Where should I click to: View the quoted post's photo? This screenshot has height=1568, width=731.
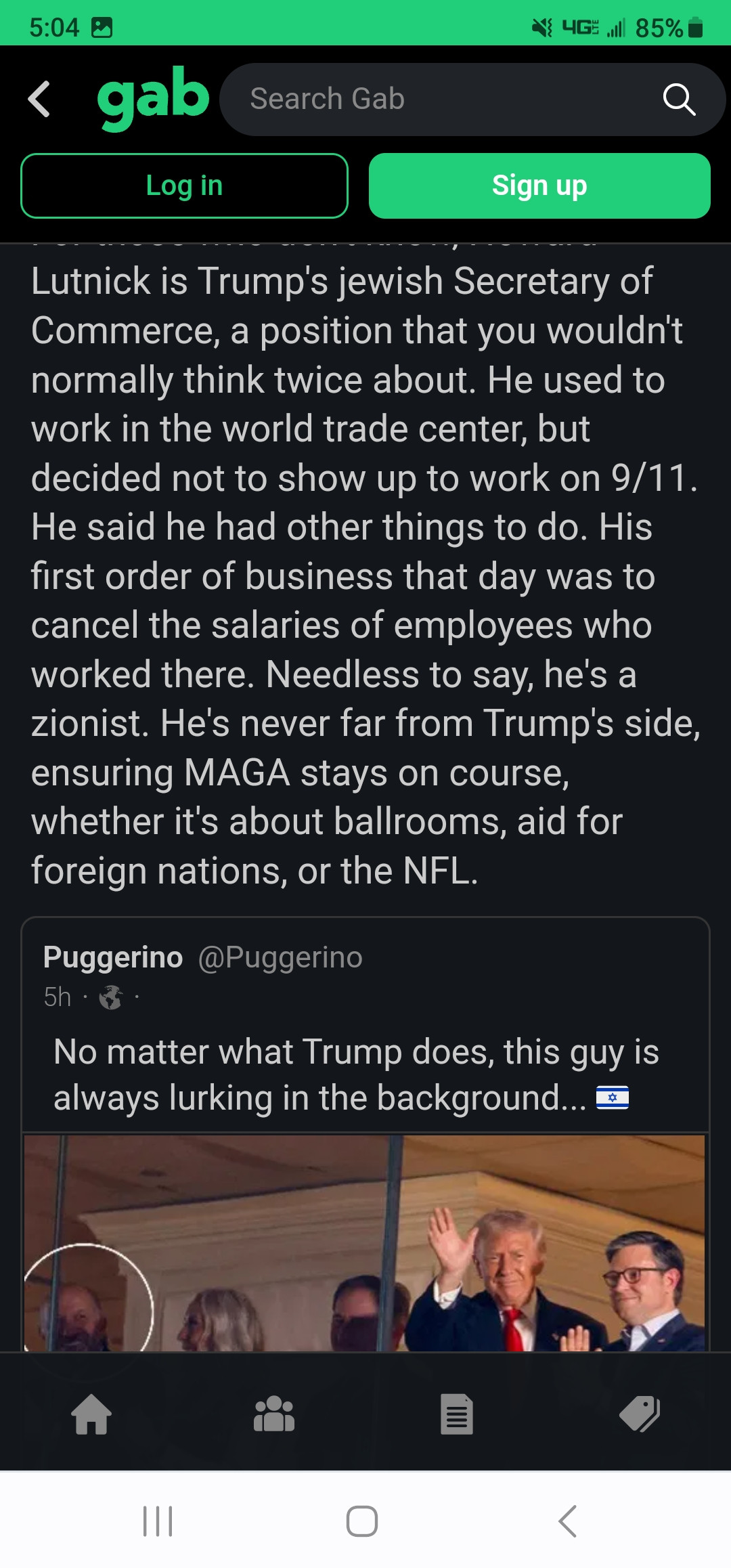(364, 1243)
